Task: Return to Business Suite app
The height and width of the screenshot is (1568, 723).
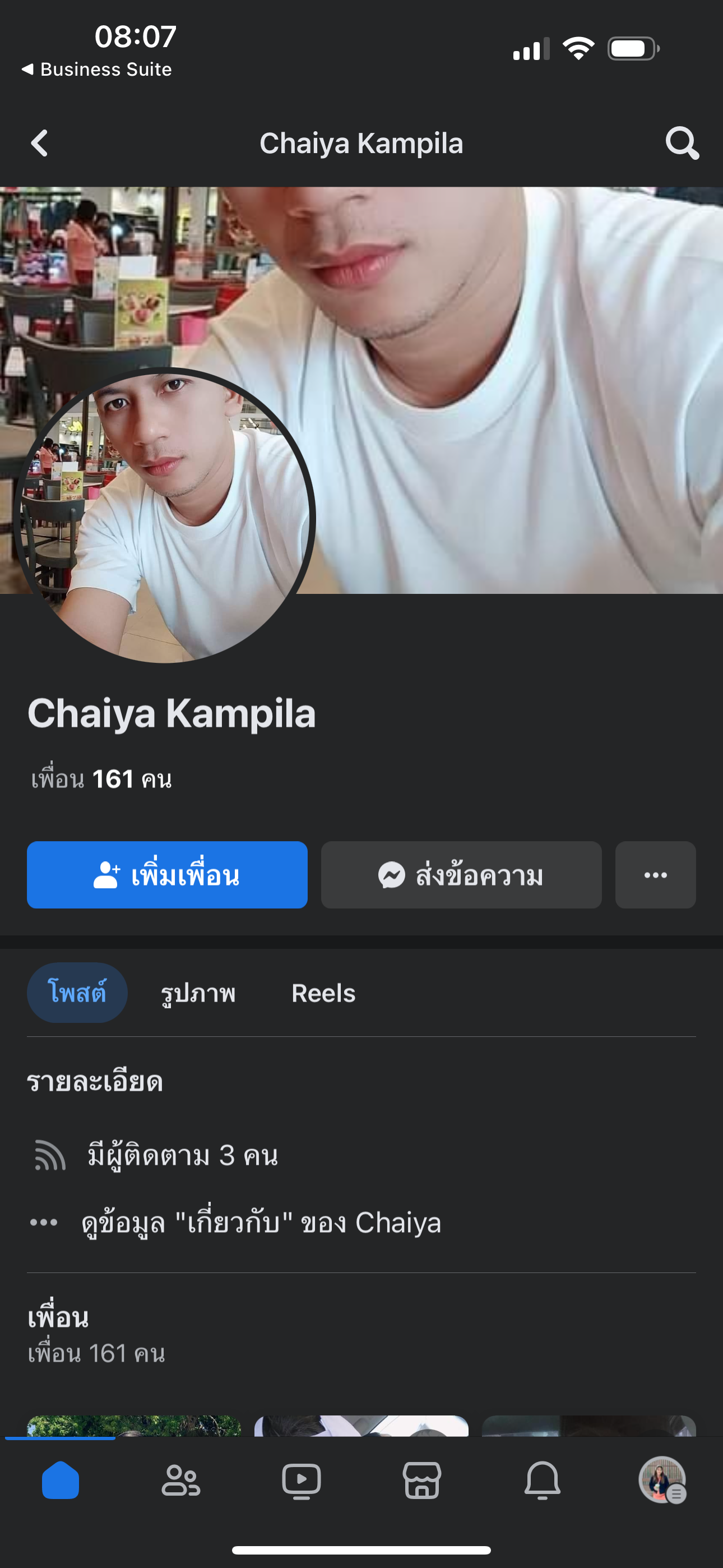Action: pyautogui.click(x=98, y=70)
